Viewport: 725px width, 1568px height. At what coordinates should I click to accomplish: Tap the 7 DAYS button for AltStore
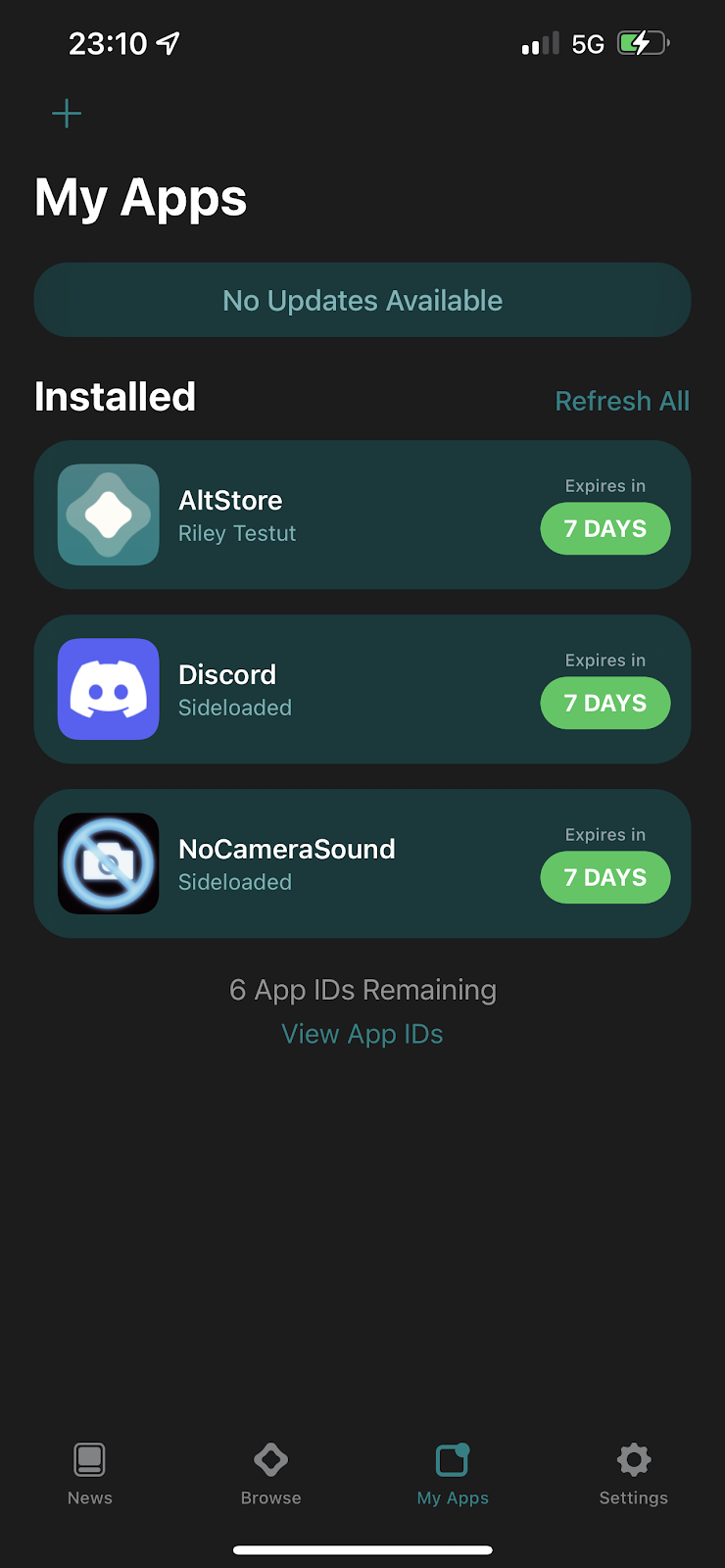[x=605, y=528]
